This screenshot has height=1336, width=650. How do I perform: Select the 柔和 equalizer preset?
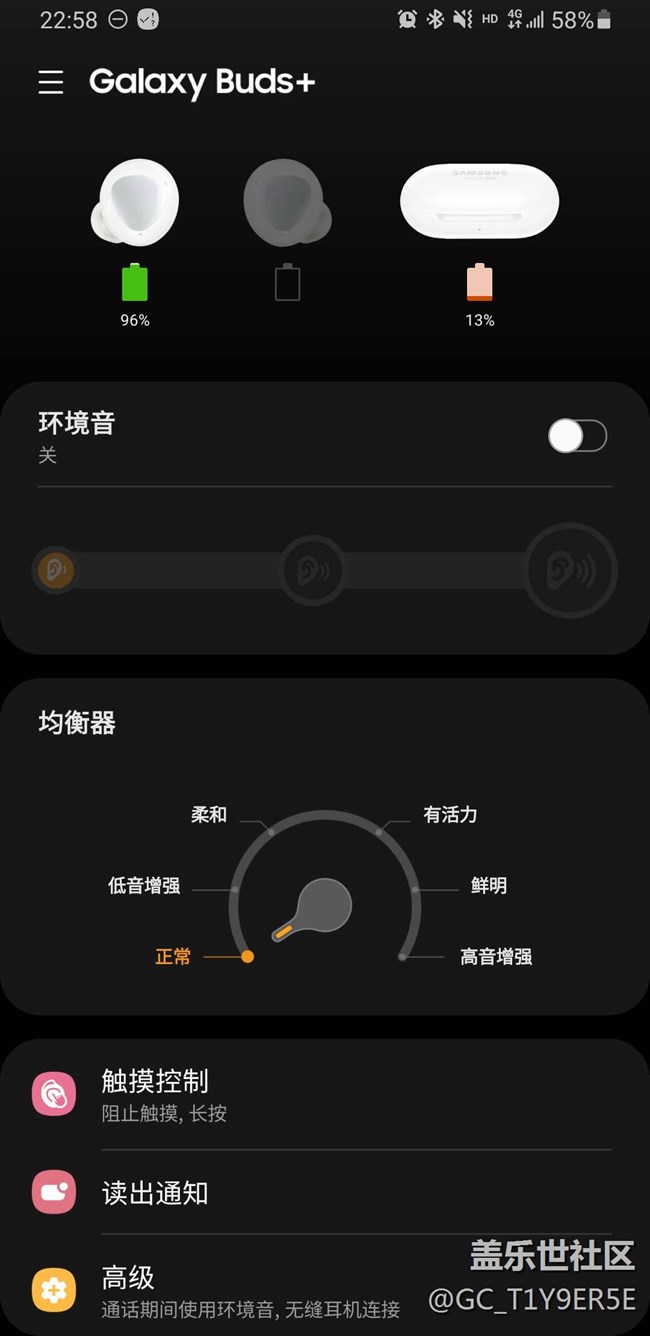210,815
